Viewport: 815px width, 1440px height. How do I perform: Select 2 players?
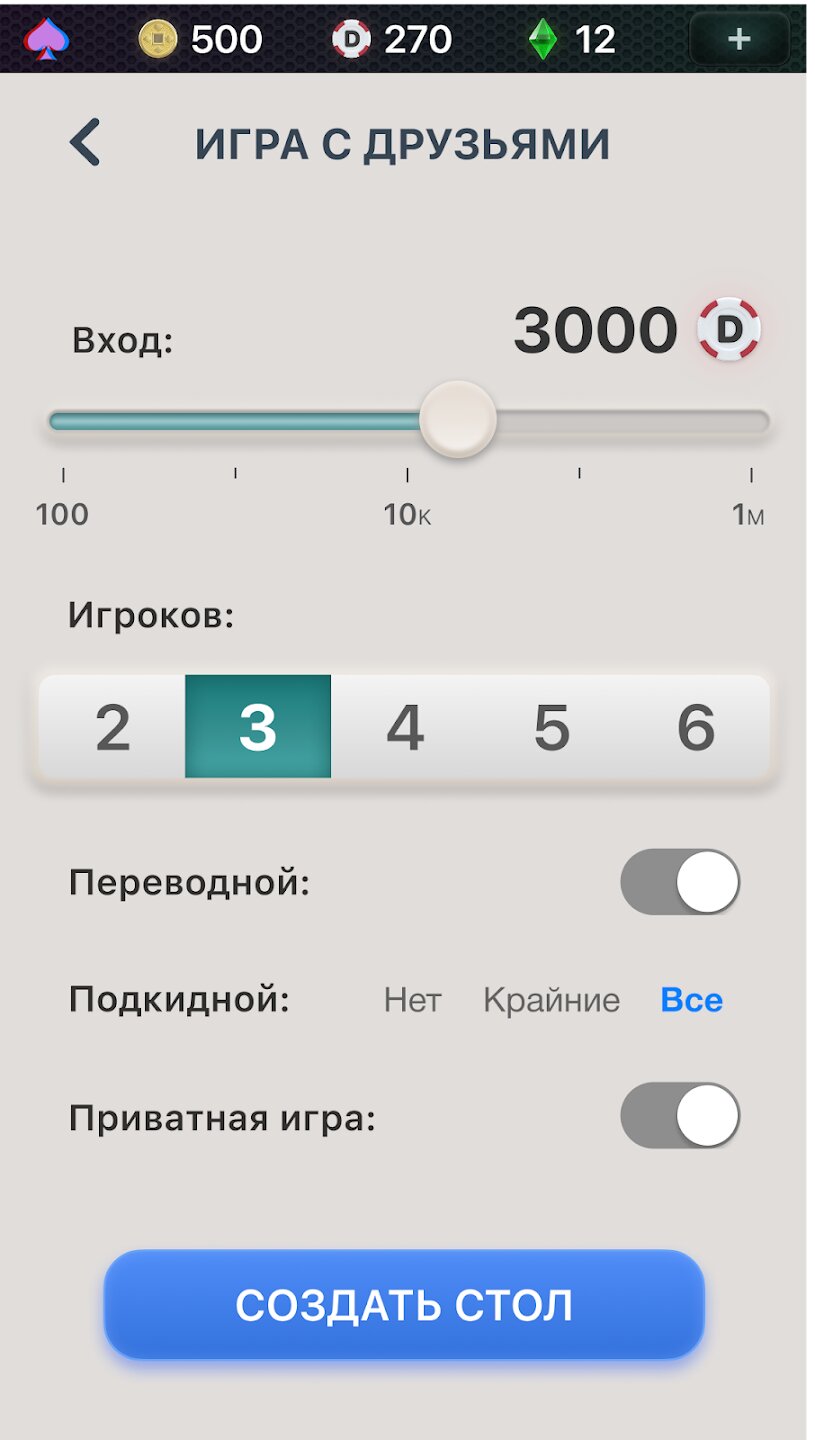(112, 727)
